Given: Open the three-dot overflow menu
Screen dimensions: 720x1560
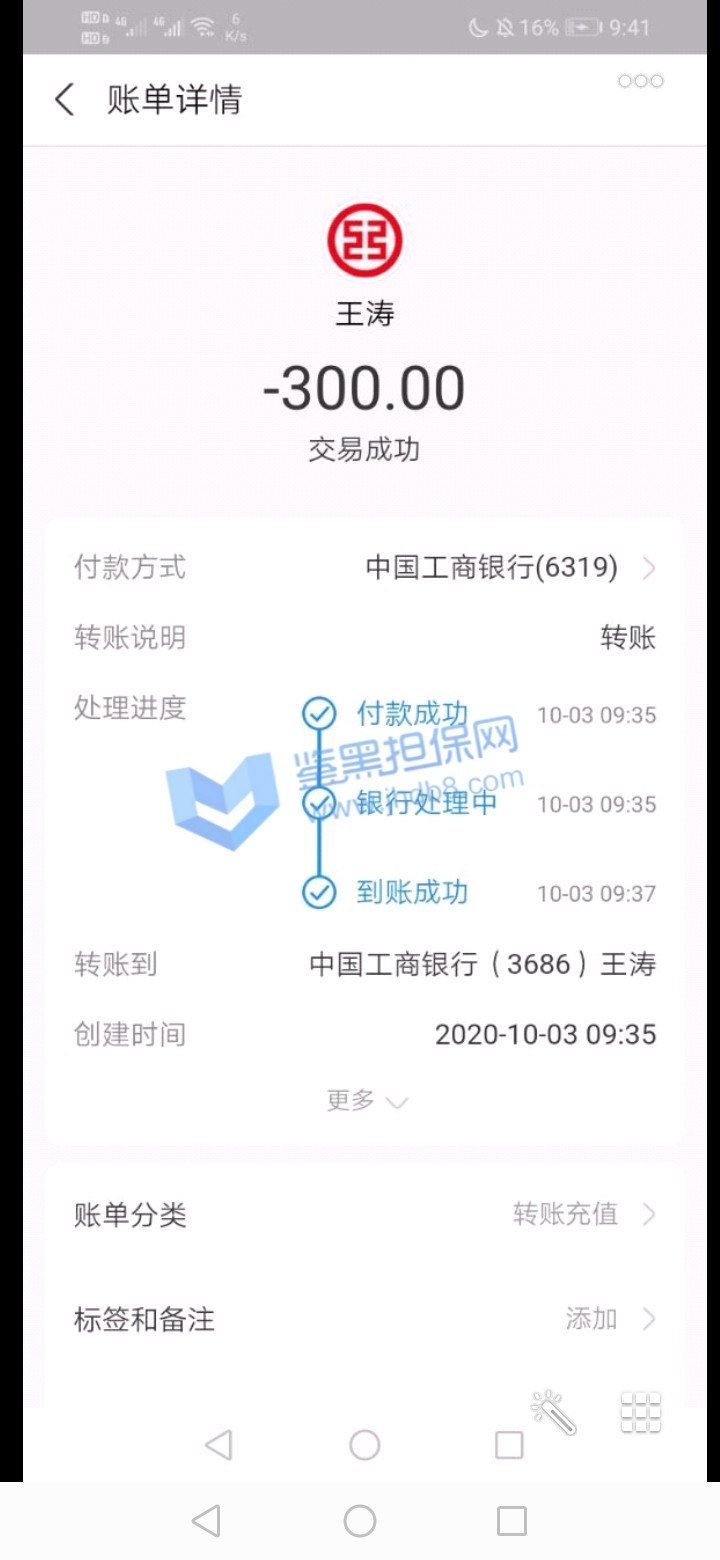Looking at the screenshot, I should point(640,81).
